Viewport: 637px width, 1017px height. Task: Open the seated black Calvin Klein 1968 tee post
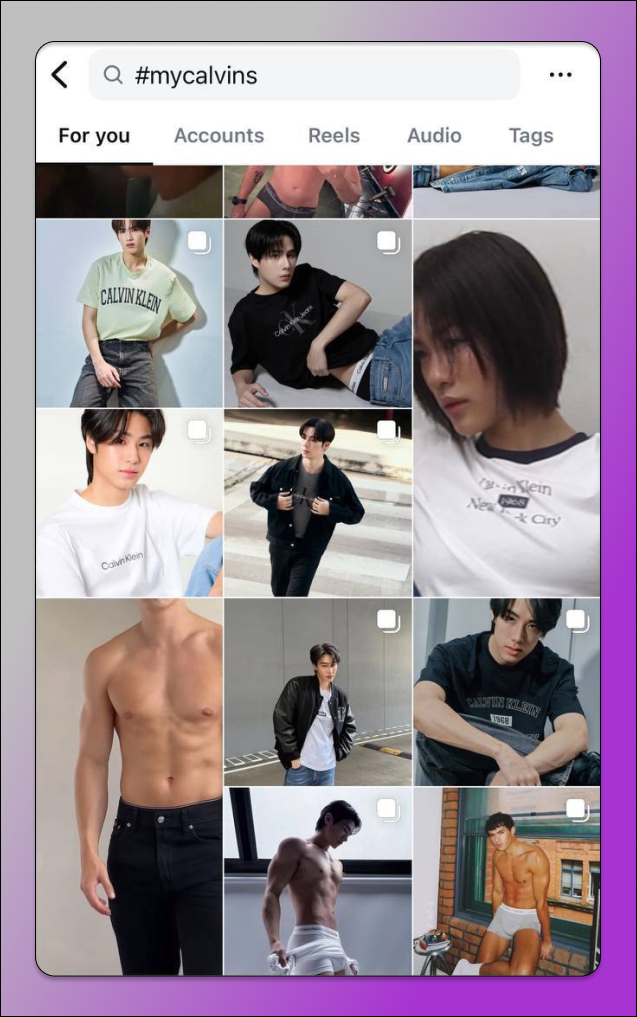(506, 692)
